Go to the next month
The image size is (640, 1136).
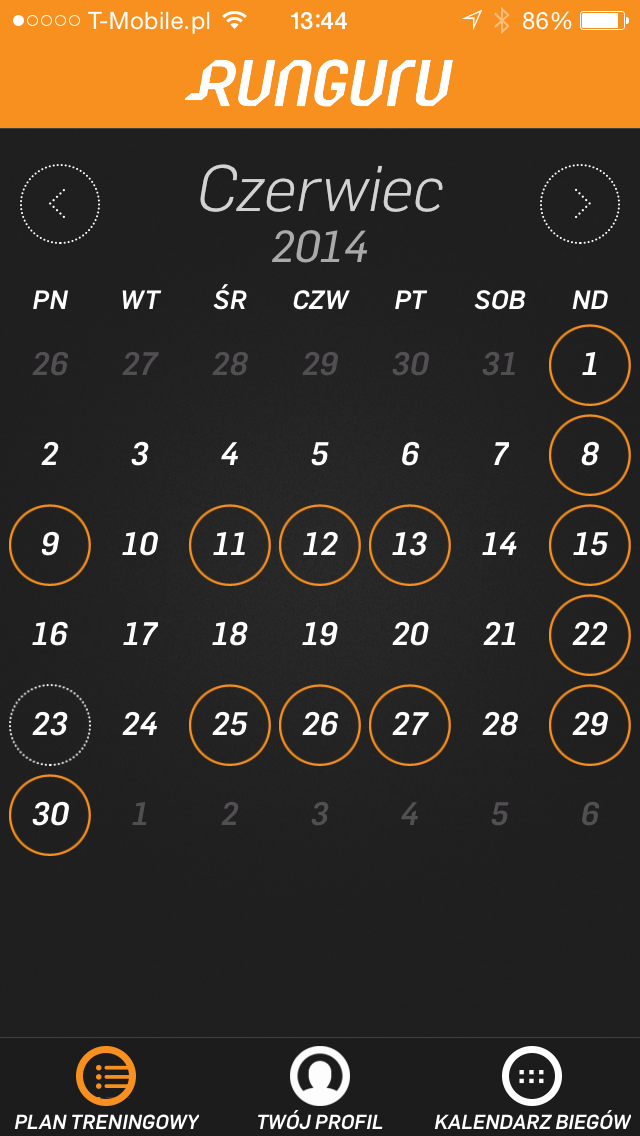[580, 204]
